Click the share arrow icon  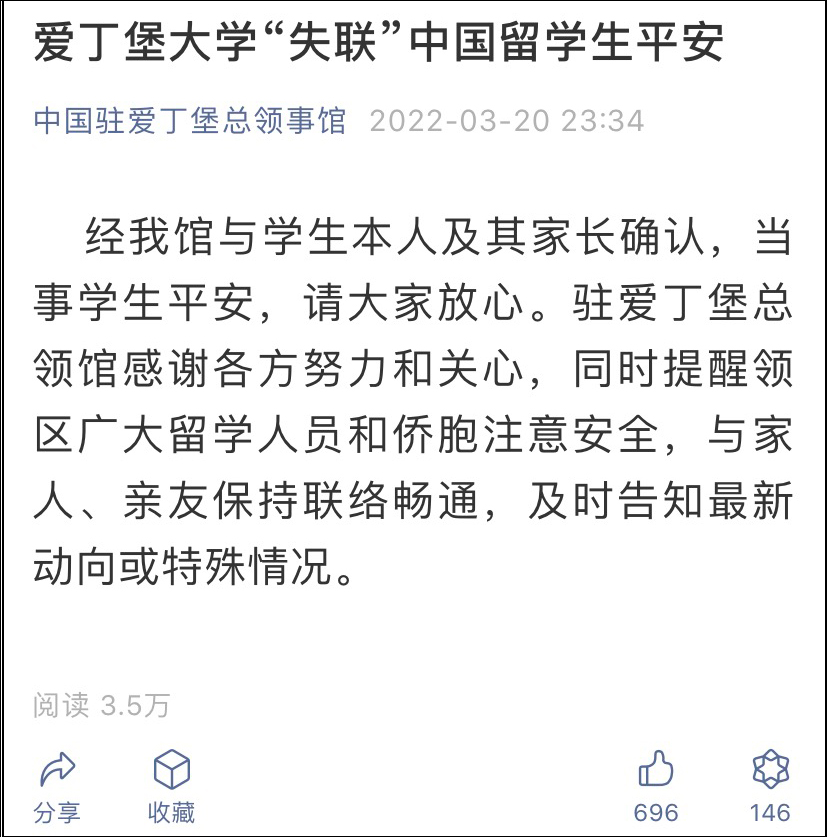click(x=58, y=770)
